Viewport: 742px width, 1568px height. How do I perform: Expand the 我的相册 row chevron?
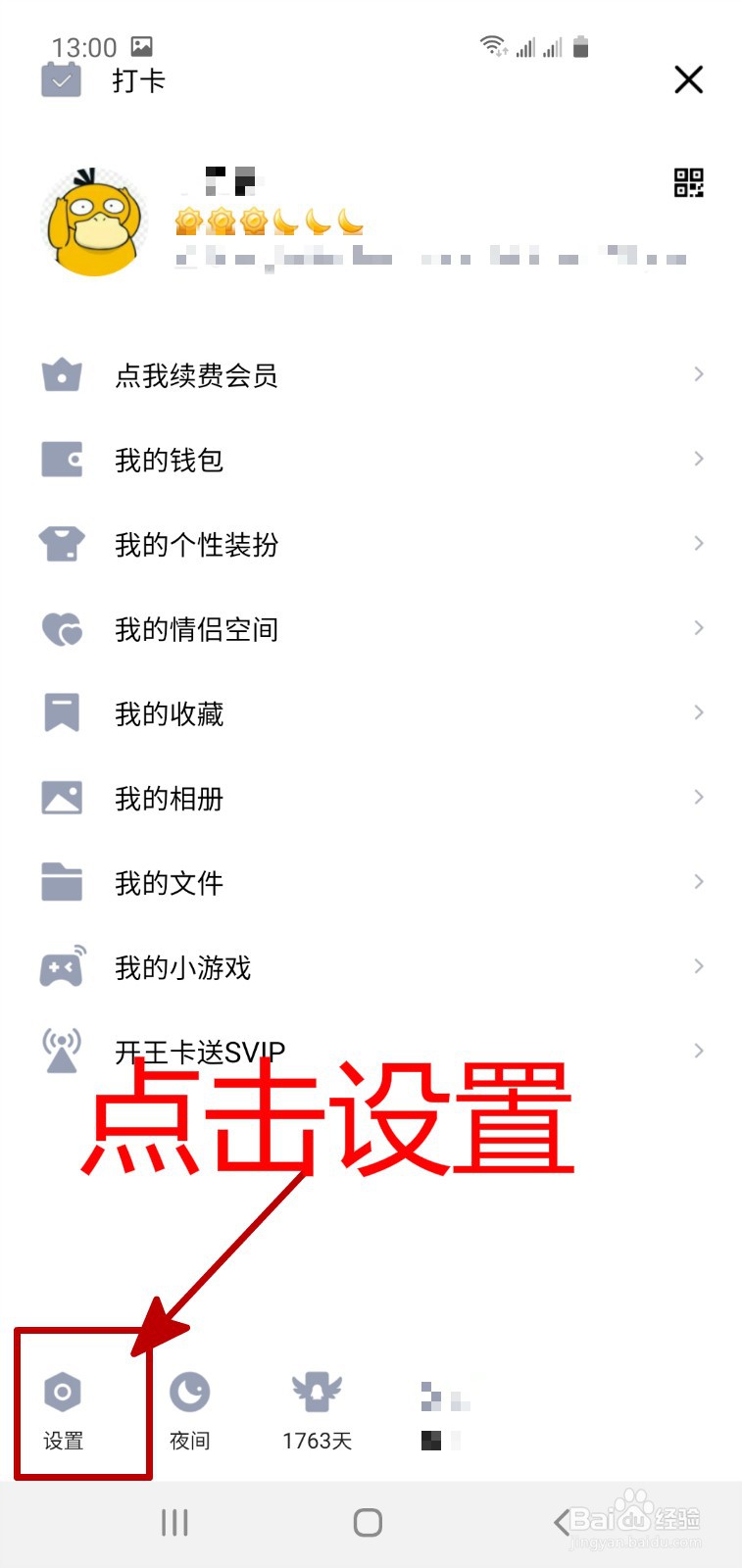click(x=698, y=797)
